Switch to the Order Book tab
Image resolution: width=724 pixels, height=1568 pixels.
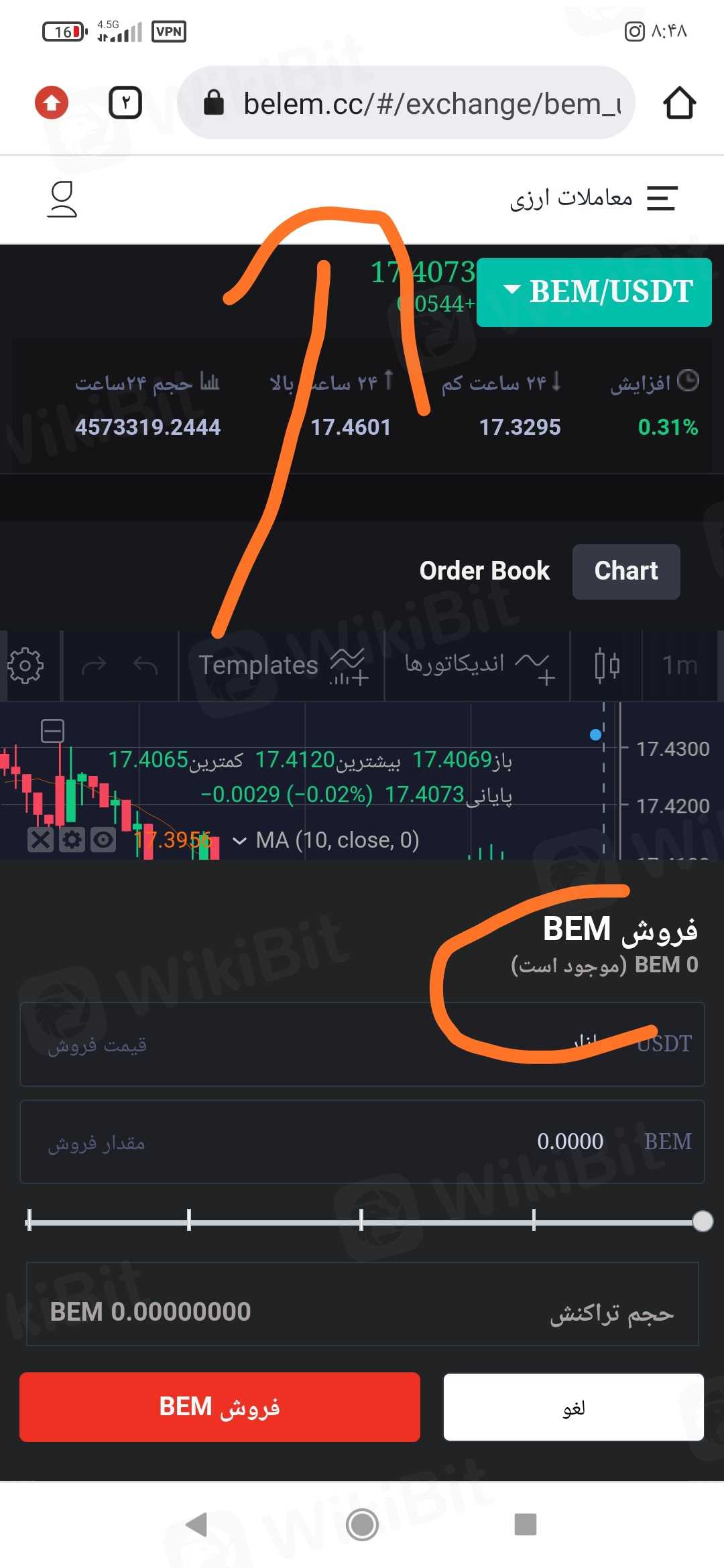click(484, 571)
